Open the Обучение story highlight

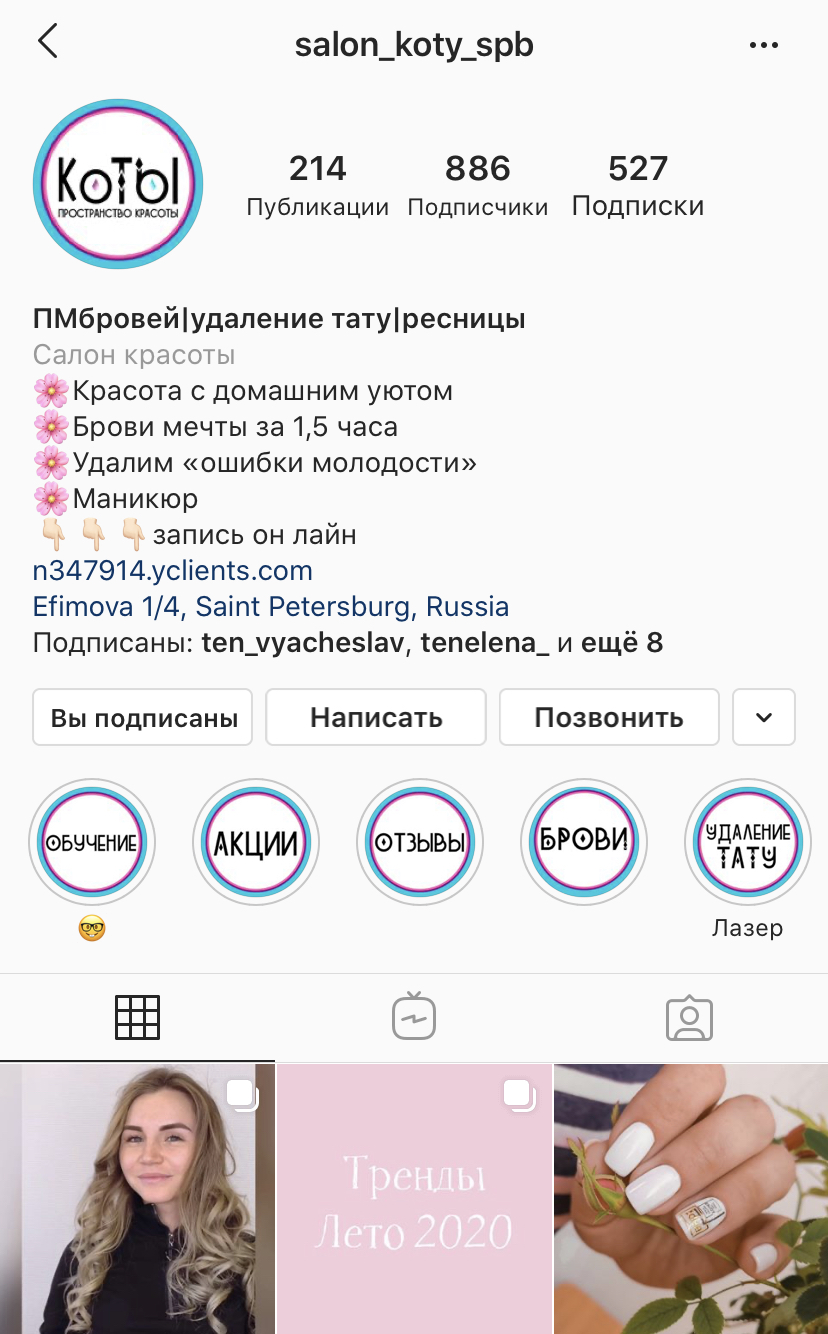tap(92, 842)
